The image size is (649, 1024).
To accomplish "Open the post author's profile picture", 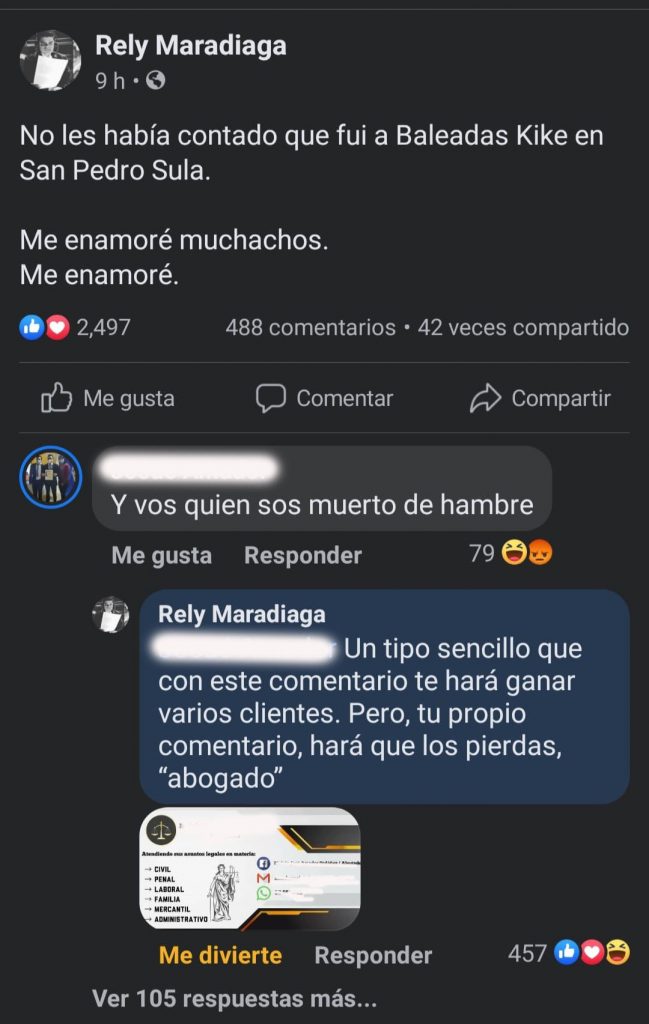I will 50,60.
